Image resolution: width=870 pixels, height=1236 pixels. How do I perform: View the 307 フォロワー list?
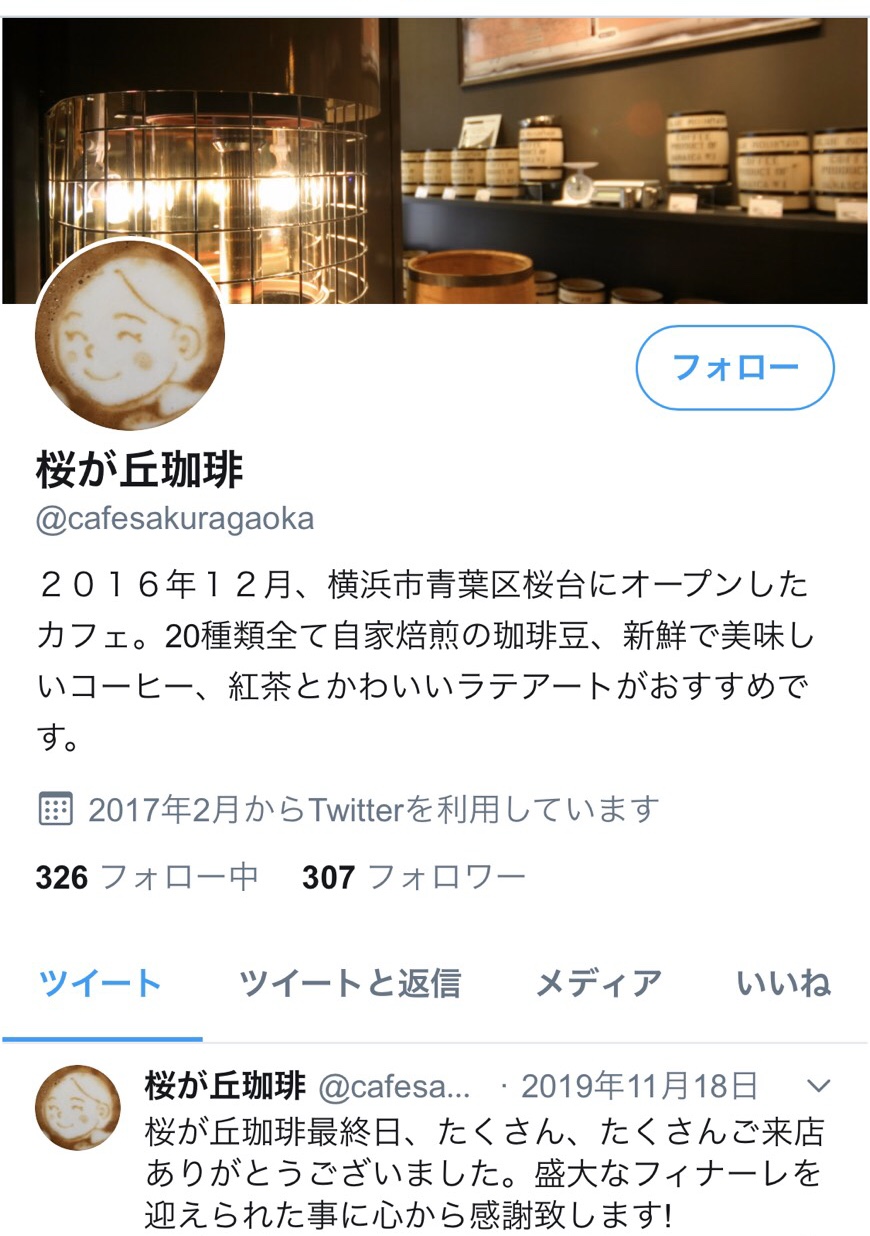[413, 877]
